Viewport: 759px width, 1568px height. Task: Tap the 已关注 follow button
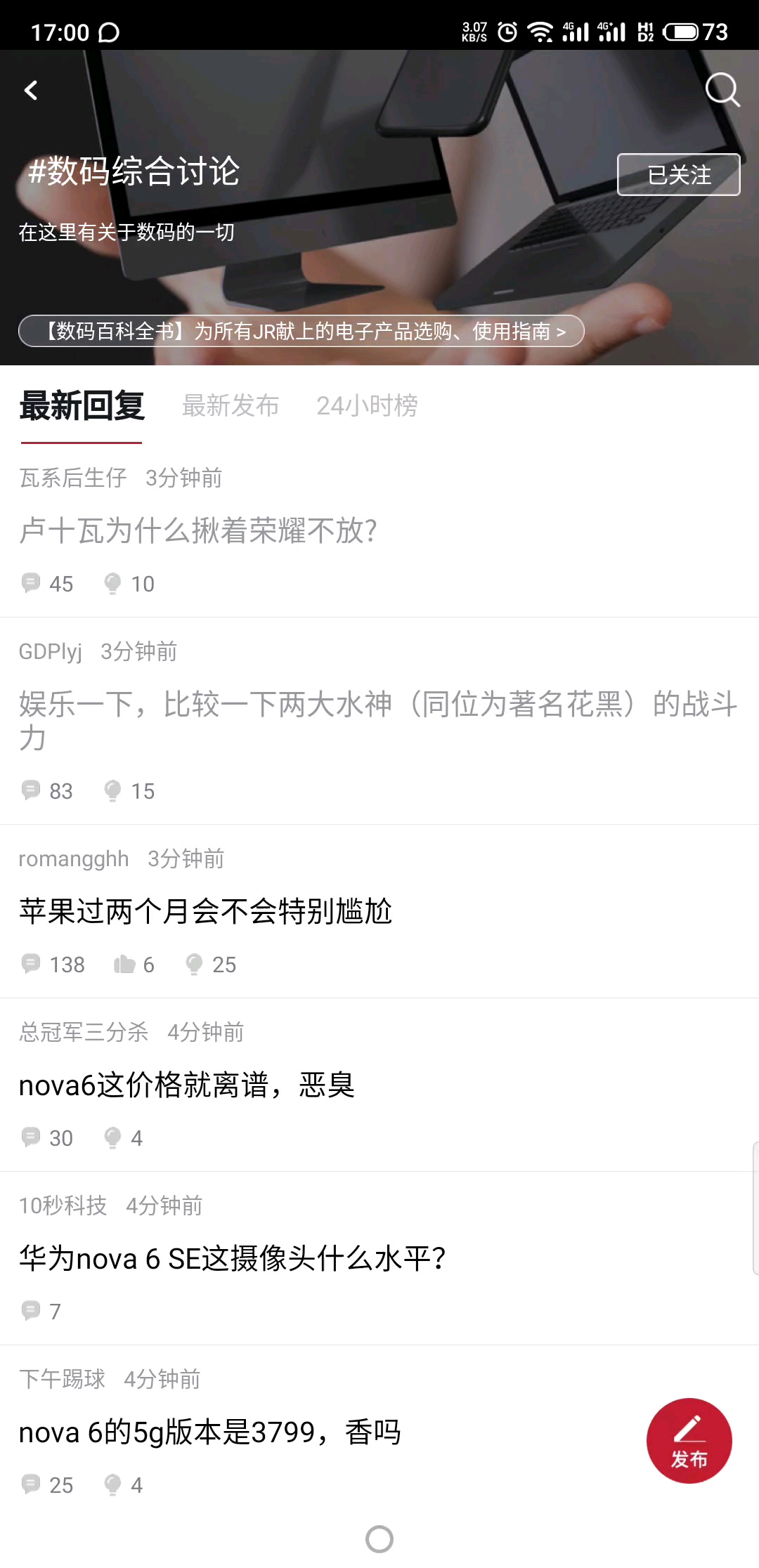point(678,174)
